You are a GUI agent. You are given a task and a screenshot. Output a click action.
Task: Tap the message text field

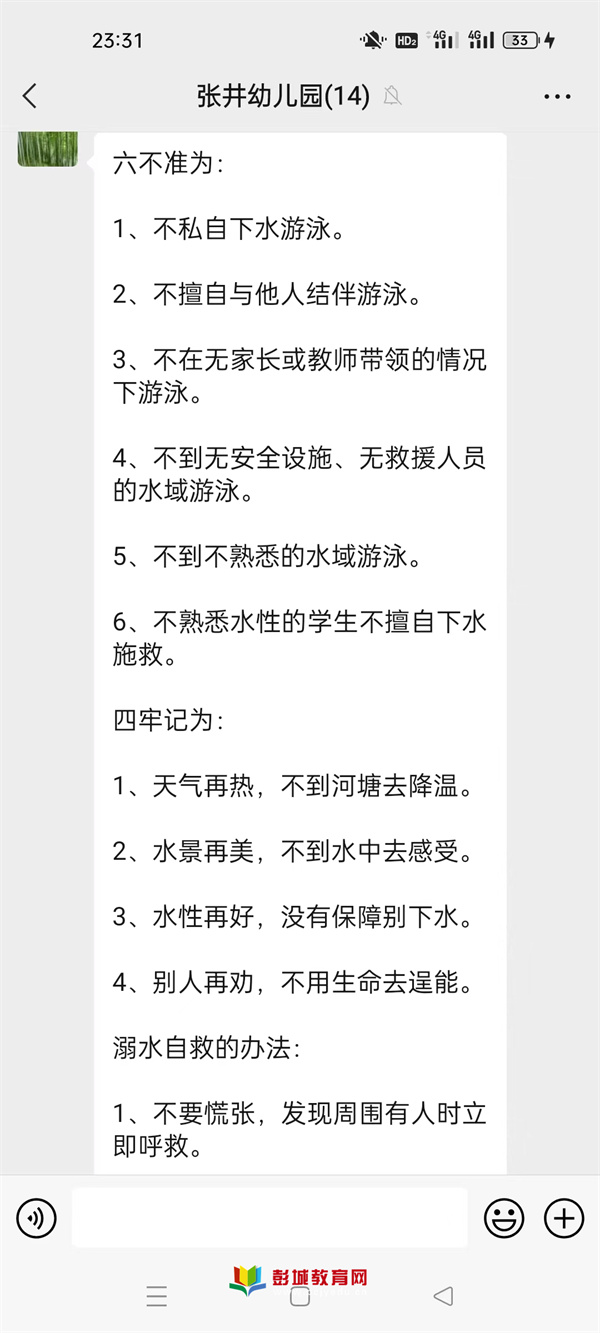(270, 1217)
